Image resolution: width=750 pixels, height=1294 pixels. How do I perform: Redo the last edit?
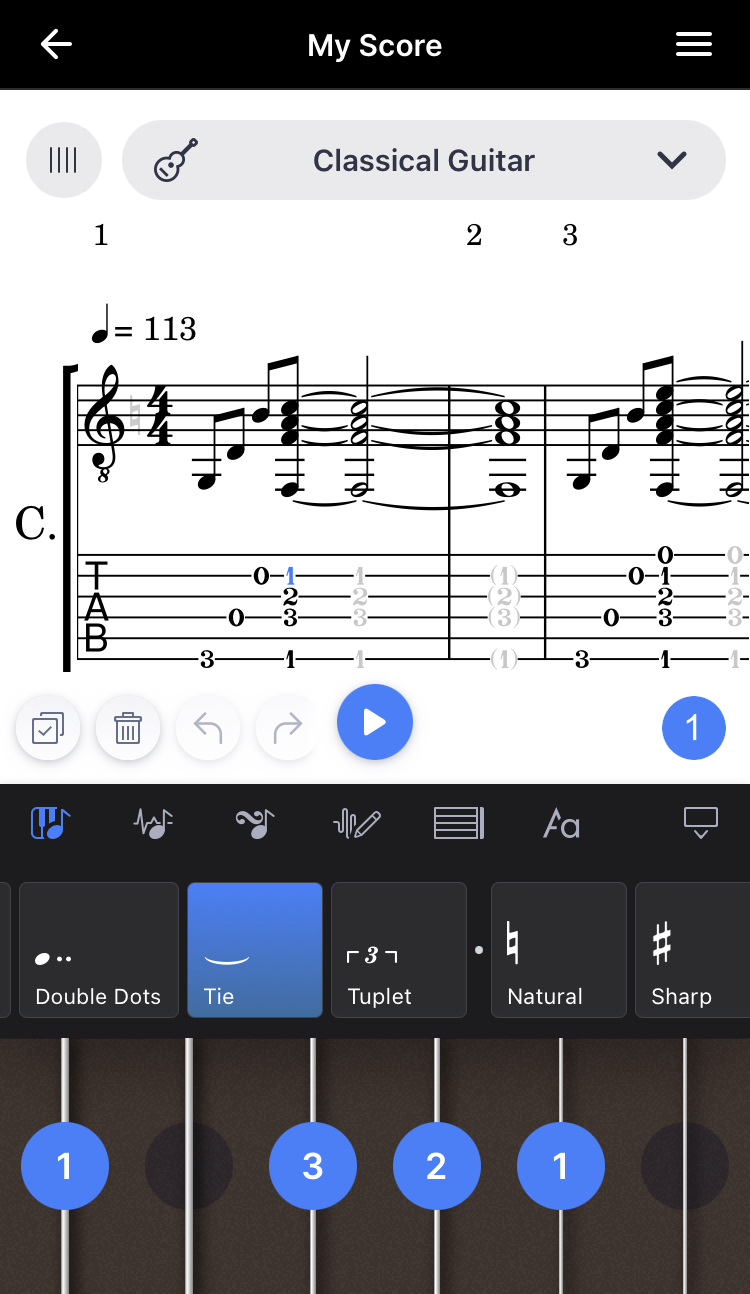tap(287, 728)
